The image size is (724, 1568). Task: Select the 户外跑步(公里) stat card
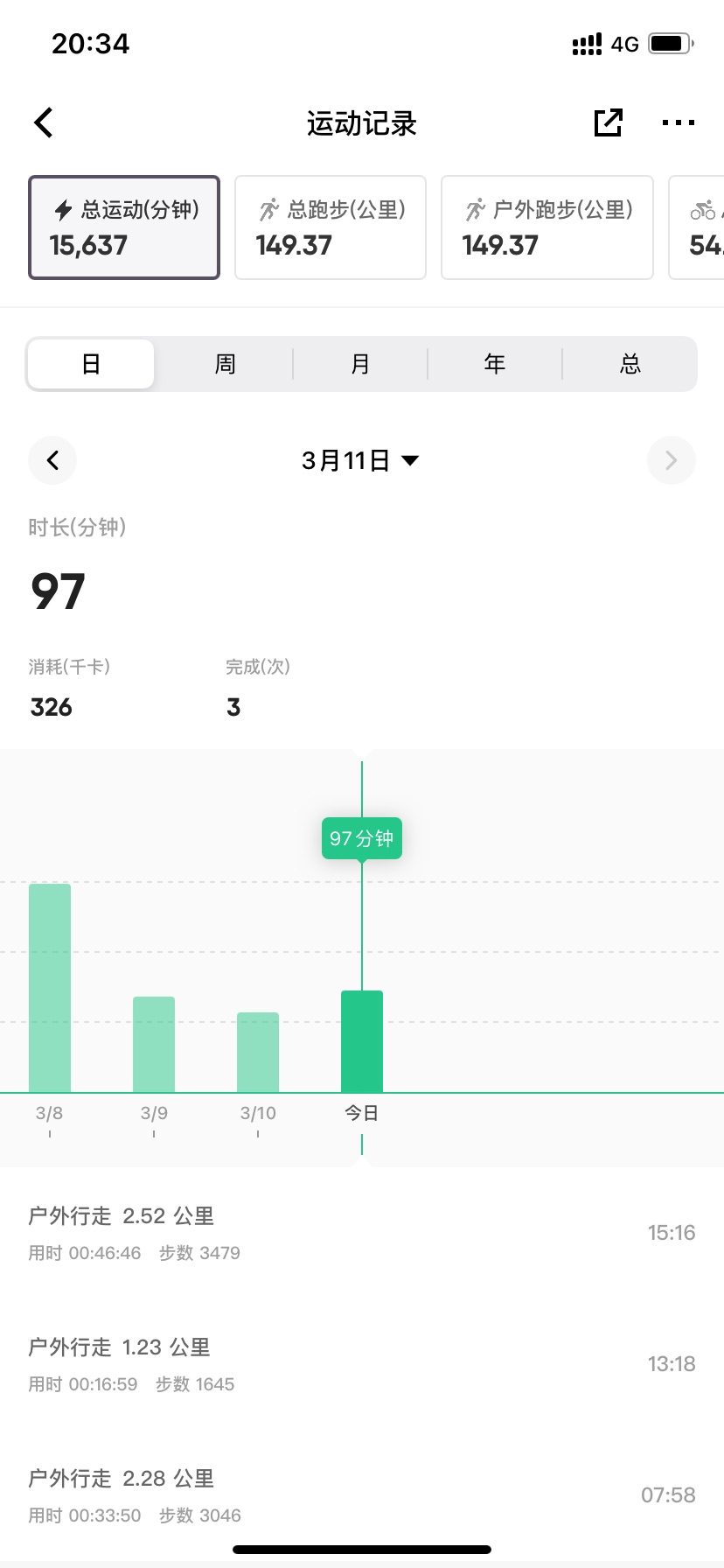[547, 227]
